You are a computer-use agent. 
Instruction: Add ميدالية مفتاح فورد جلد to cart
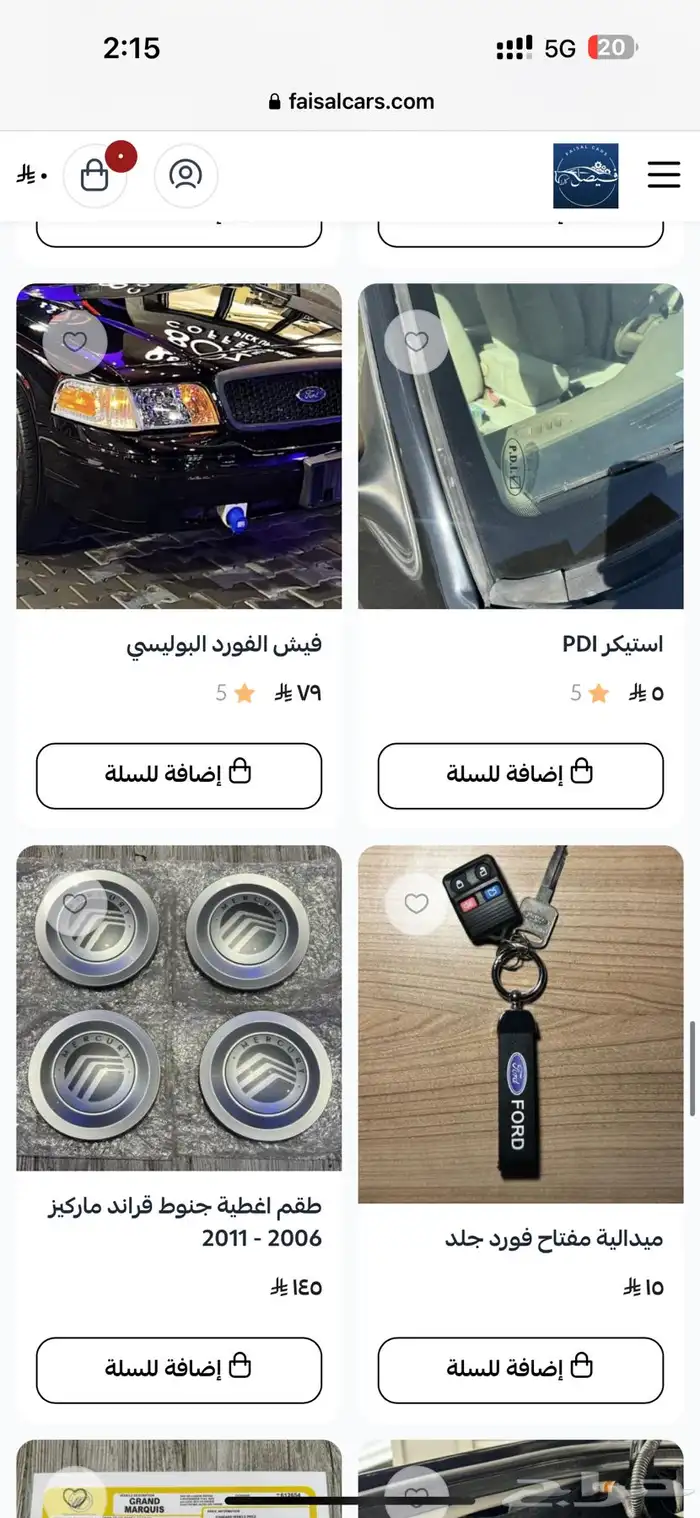[x=520, y=1369]
